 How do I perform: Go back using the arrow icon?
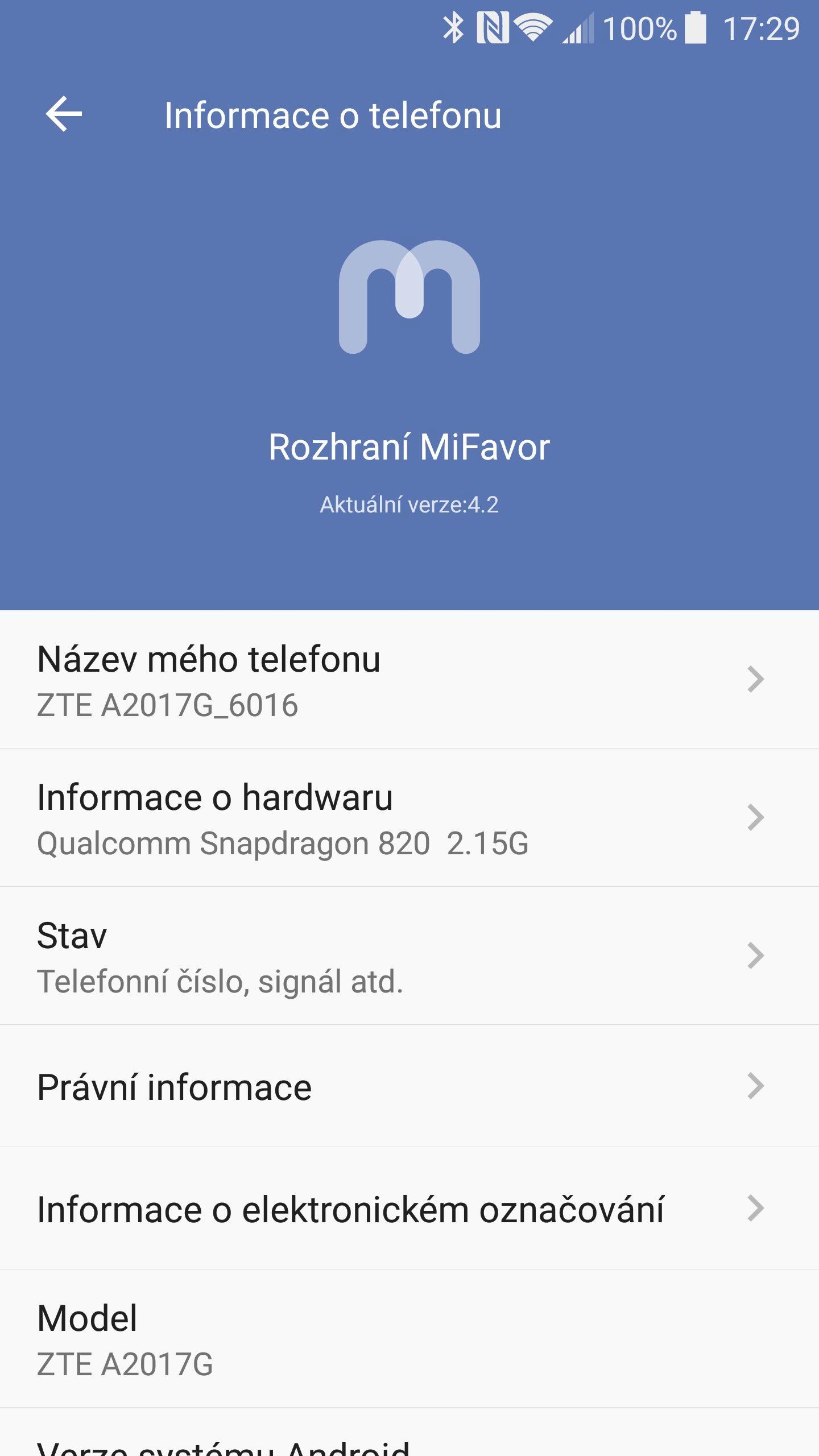coord(64,114)
